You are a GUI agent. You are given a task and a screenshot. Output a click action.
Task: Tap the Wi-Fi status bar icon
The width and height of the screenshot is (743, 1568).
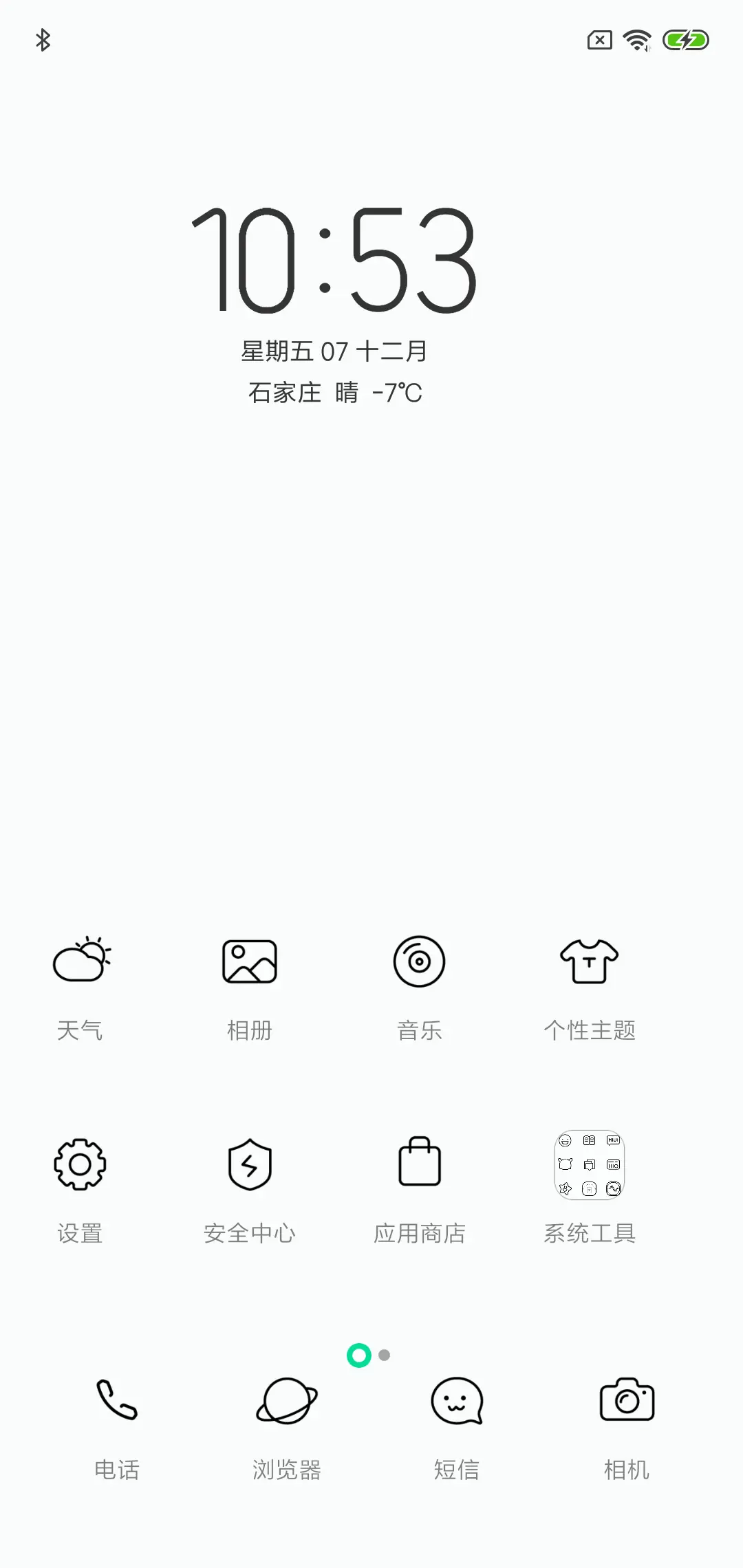pyautogui.click(x=636, y=40)
